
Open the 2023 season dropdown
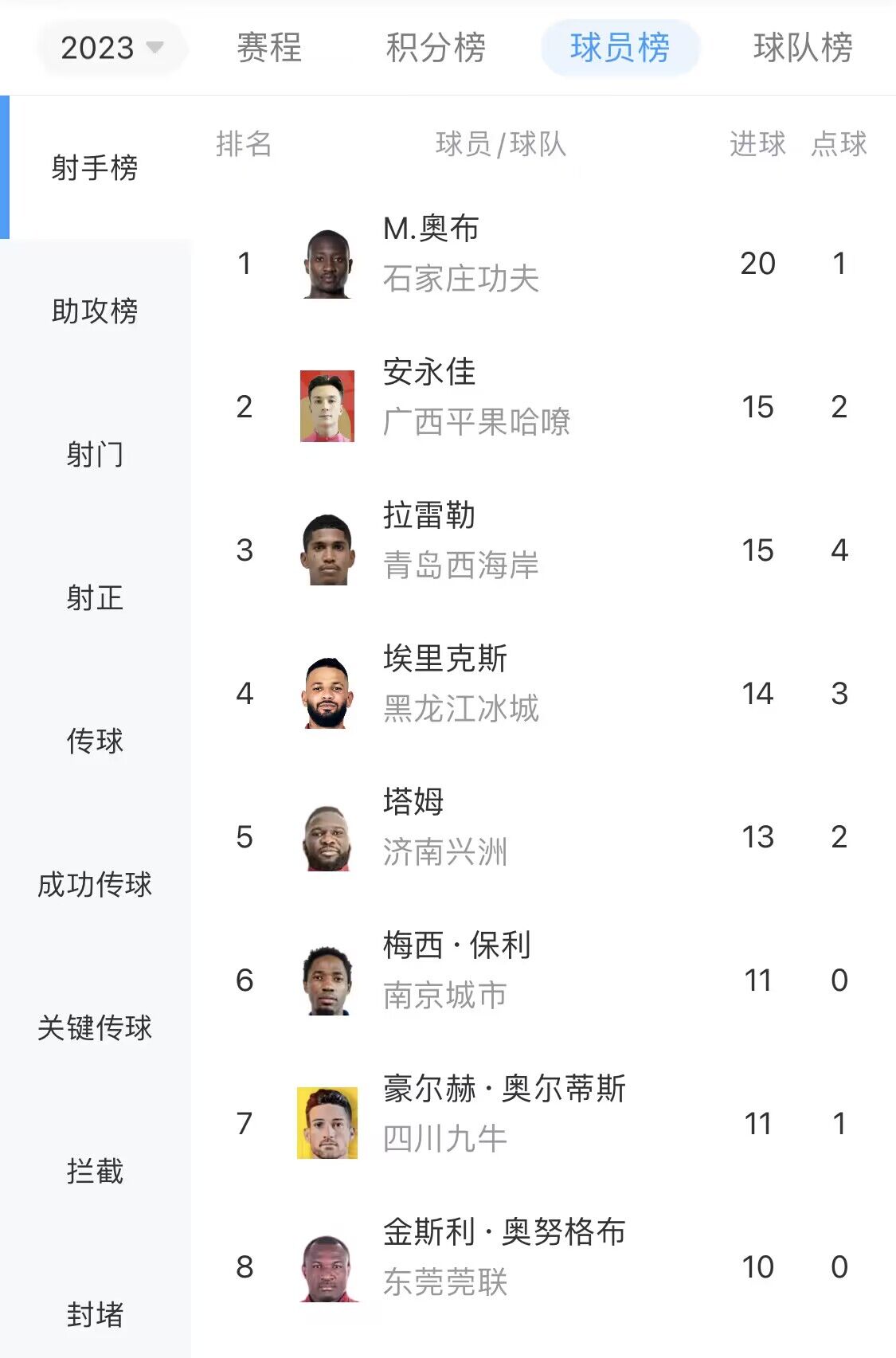coord(112,48)
